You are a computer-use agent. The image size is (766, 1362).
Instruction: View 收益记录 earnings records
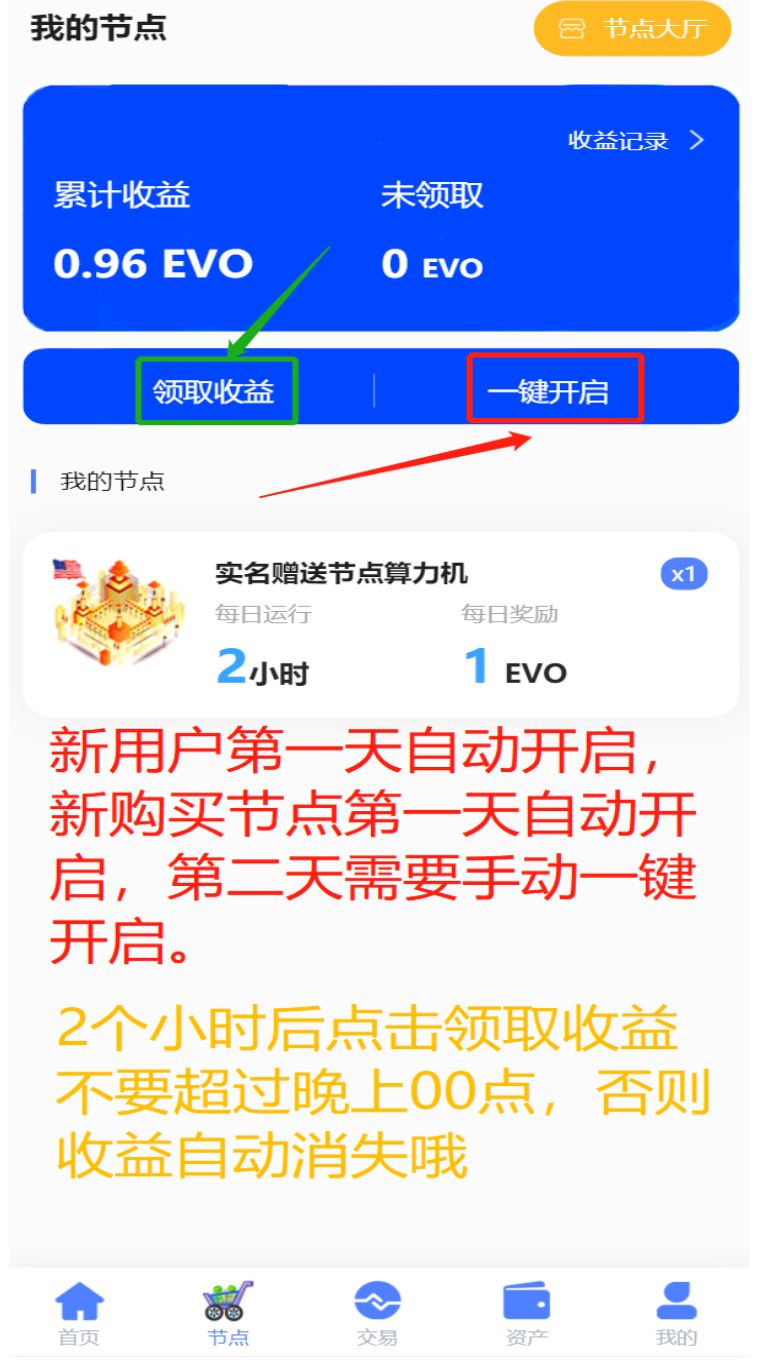pos(636,141)
